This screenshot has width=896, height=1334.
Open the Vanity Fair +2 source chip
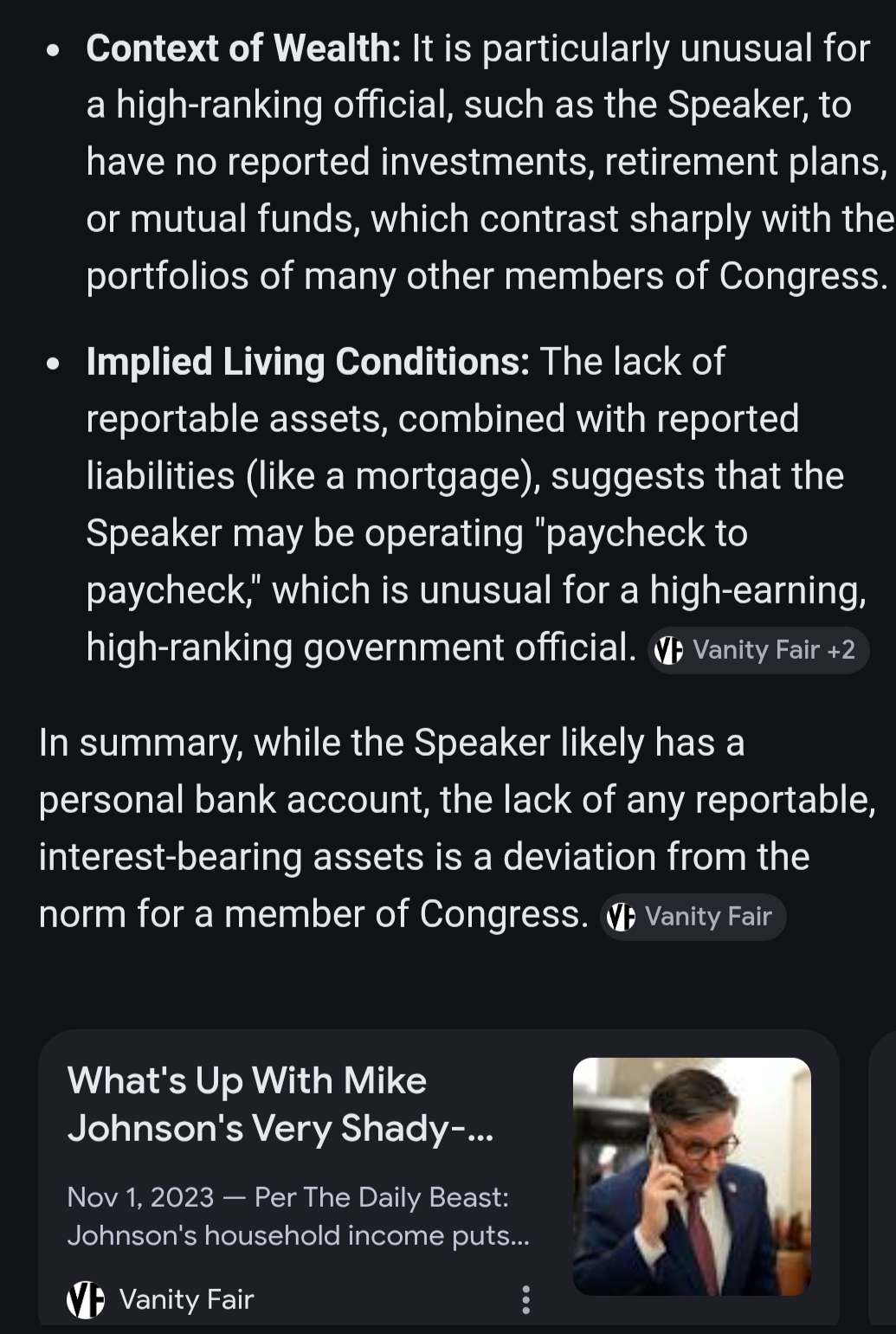[757, 650]
